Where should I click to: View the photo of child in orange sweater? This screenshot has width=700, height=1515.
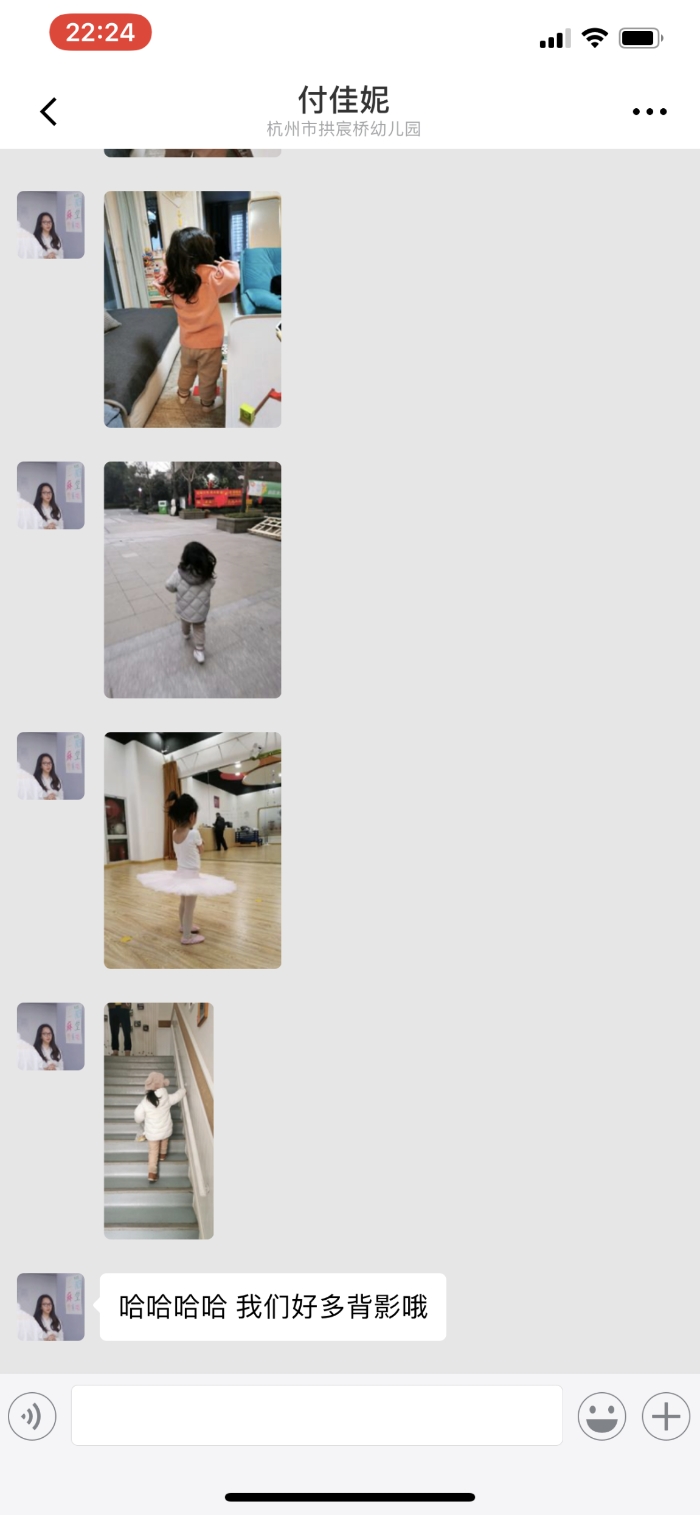(192, 309)
